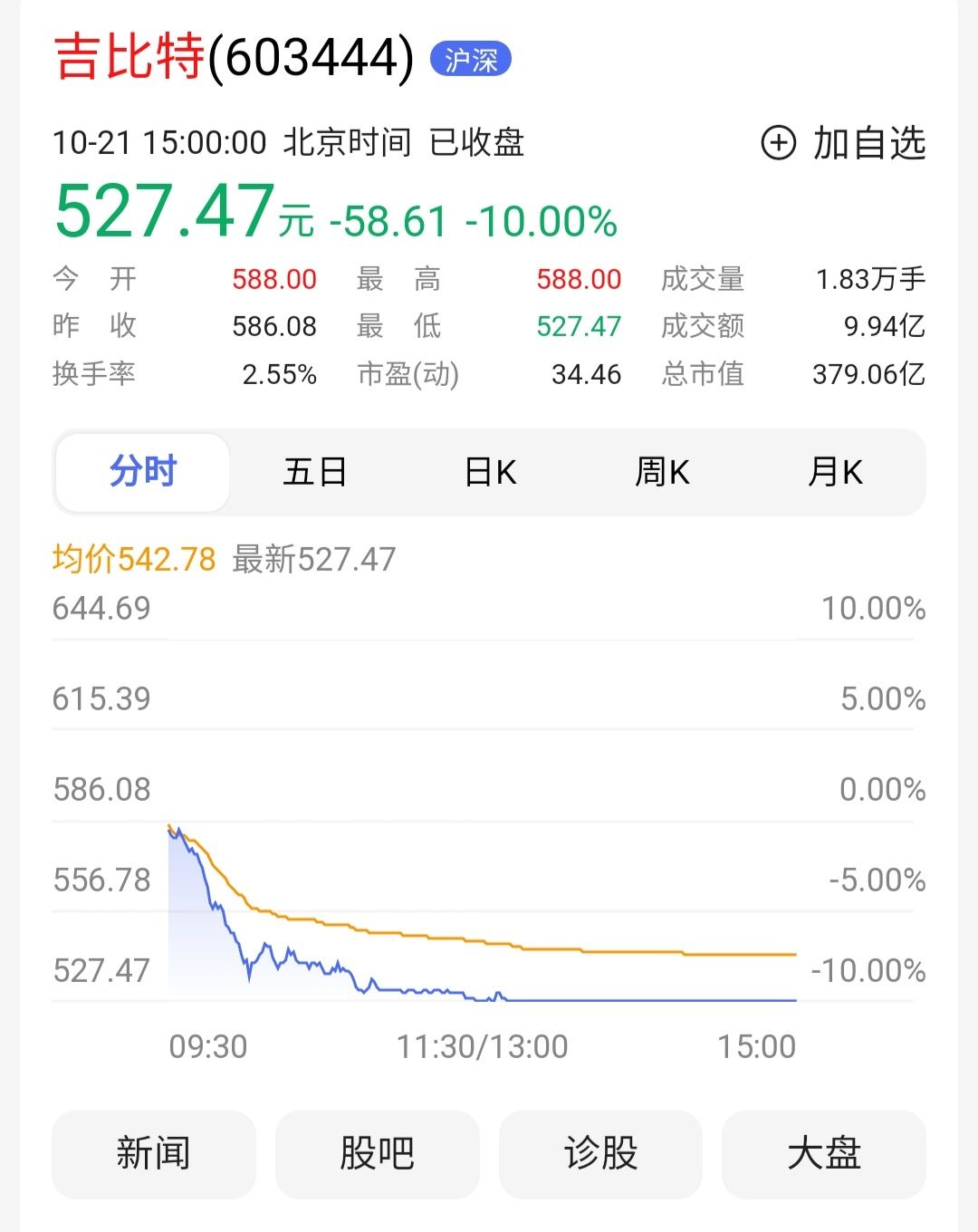Viewport: 978px width, 1232px height.
Task: Show the 月K chart tab
Action: 835,472
